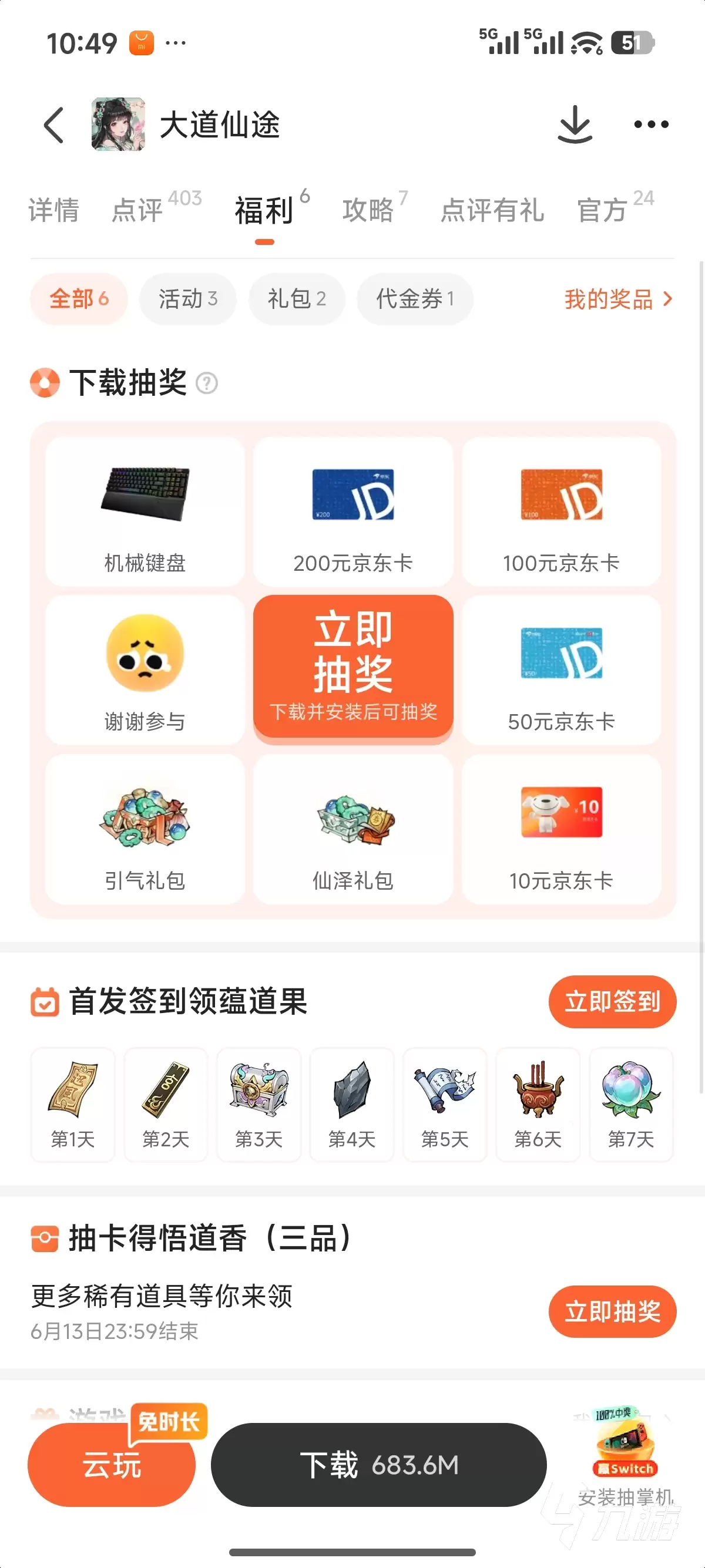705x1568 pixels.
Task: Download the game 683.6M
Action: 379,1465
